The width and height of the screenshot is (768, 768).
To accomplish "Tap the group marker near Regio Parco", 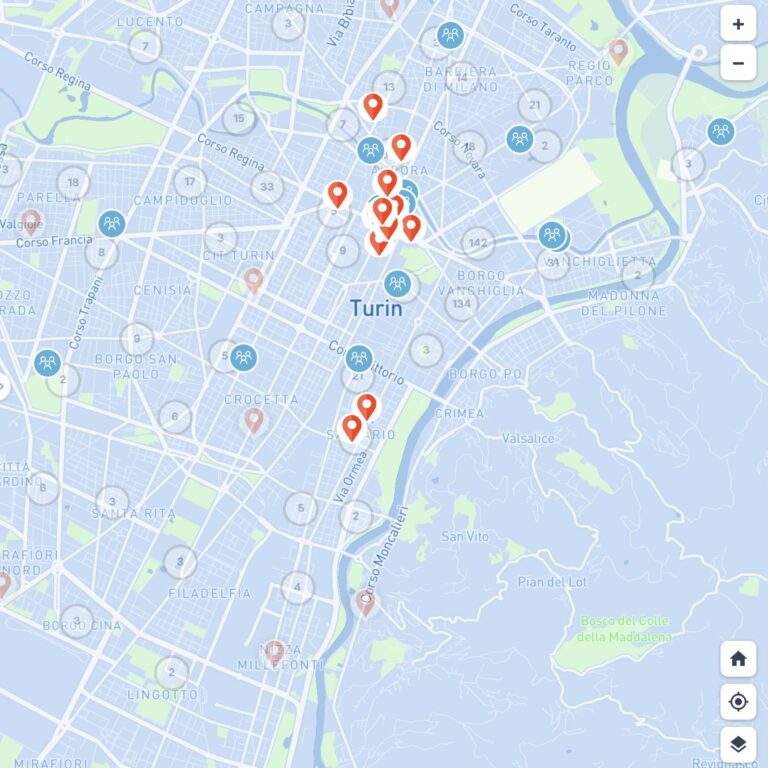I will coord(519,139).
